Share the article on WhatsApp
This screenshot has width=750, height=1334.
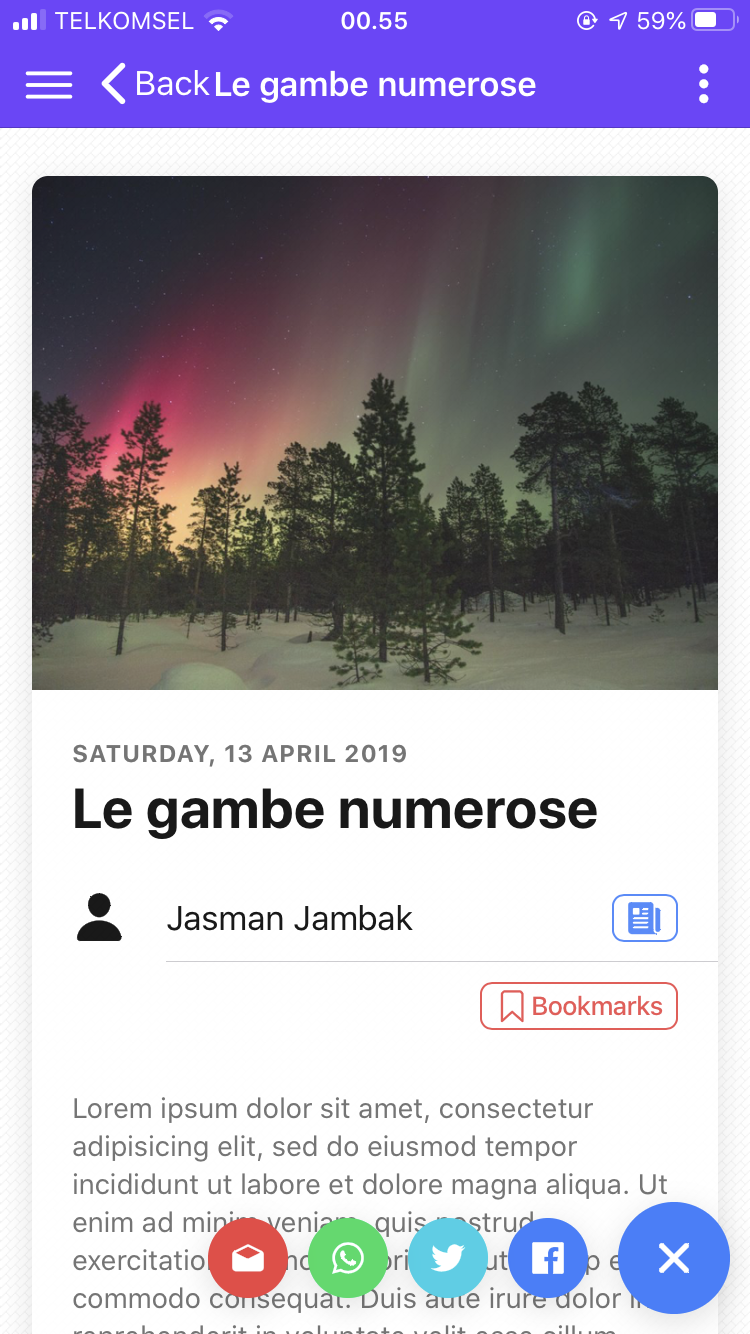click(x=348, y=1258)
